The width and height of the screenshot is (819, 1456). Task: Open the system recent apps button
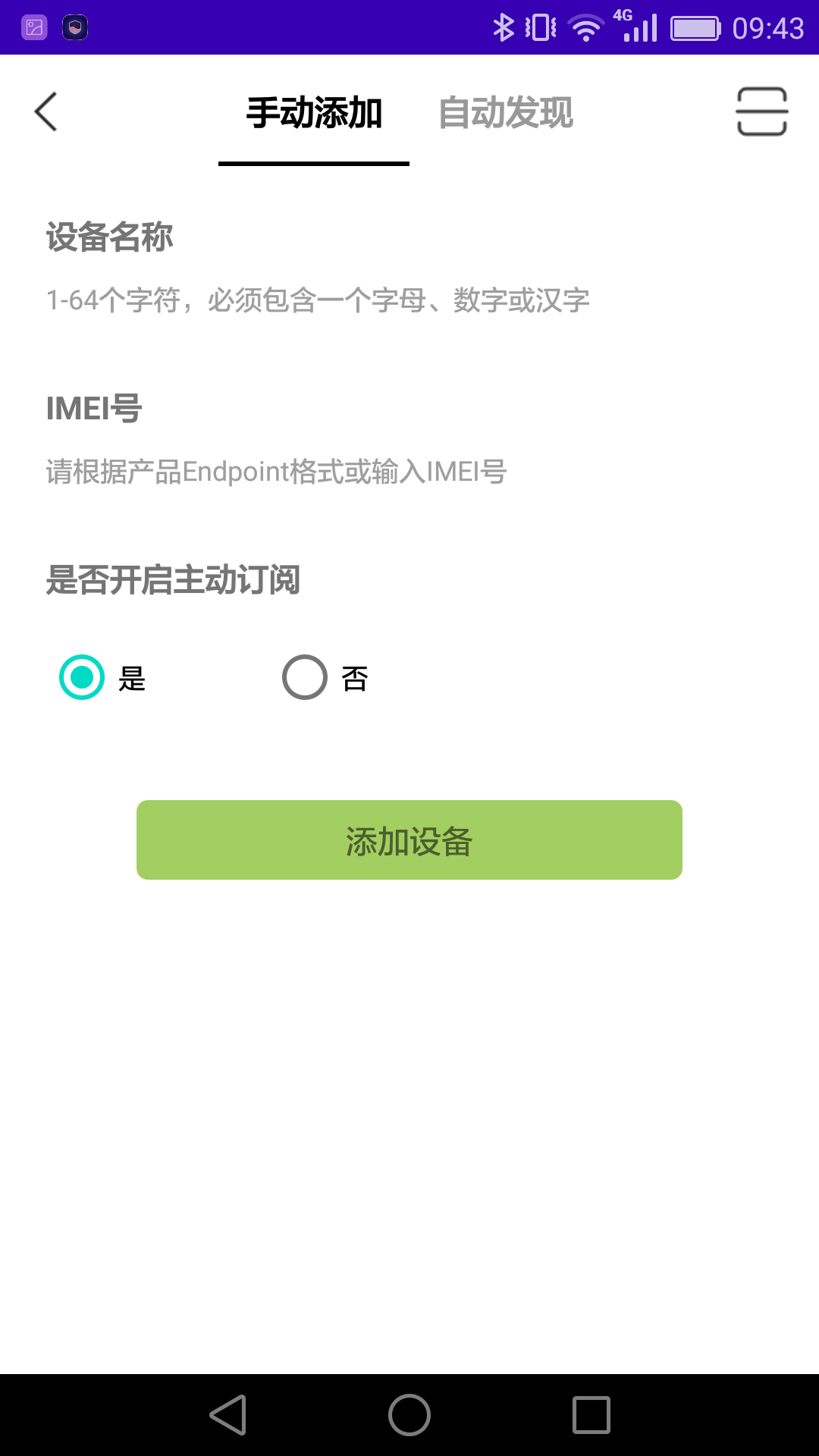[x=591, y=1415]
